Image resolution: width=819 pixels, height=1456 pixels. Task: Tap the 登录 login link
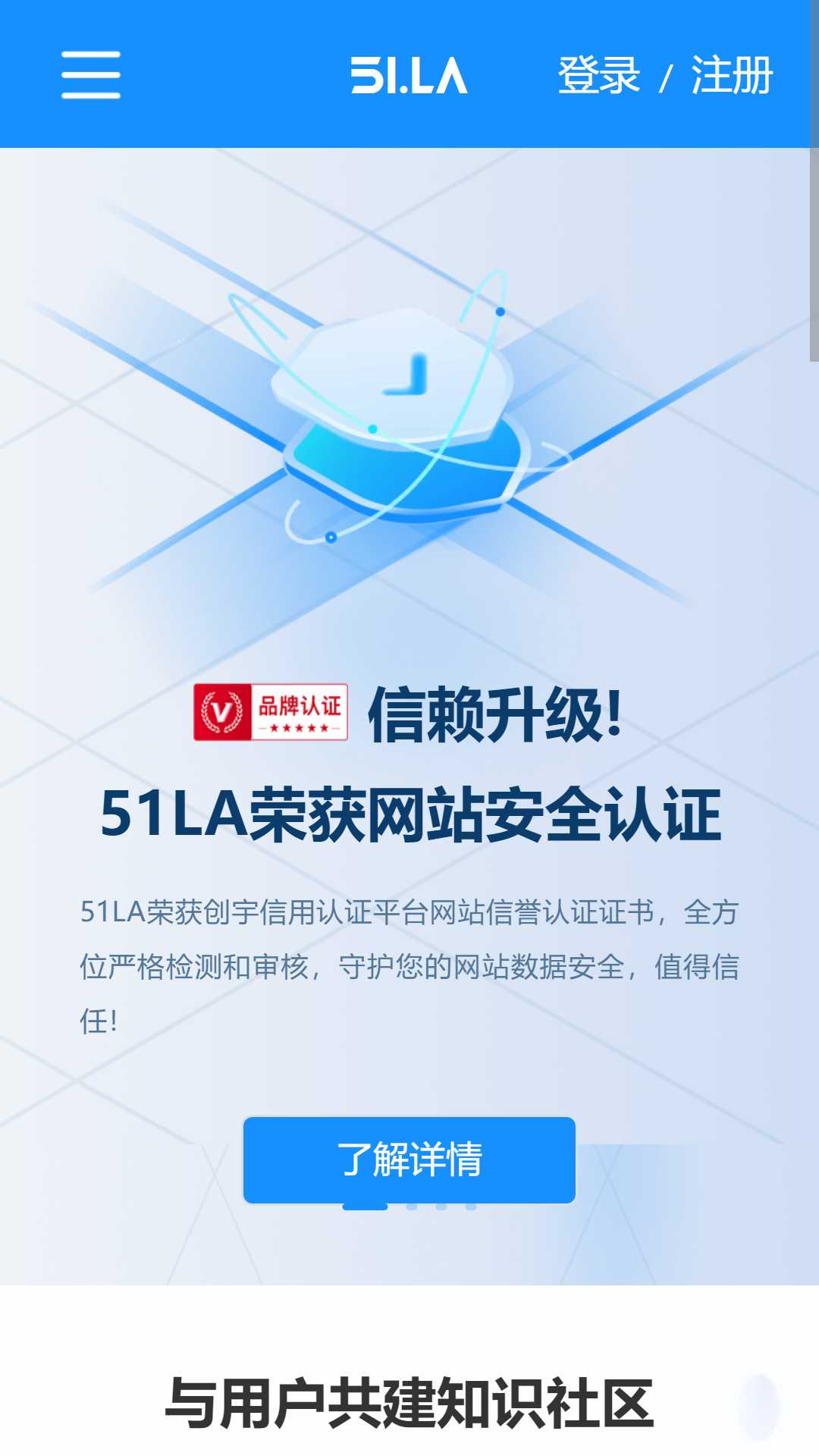coord(599,75)
